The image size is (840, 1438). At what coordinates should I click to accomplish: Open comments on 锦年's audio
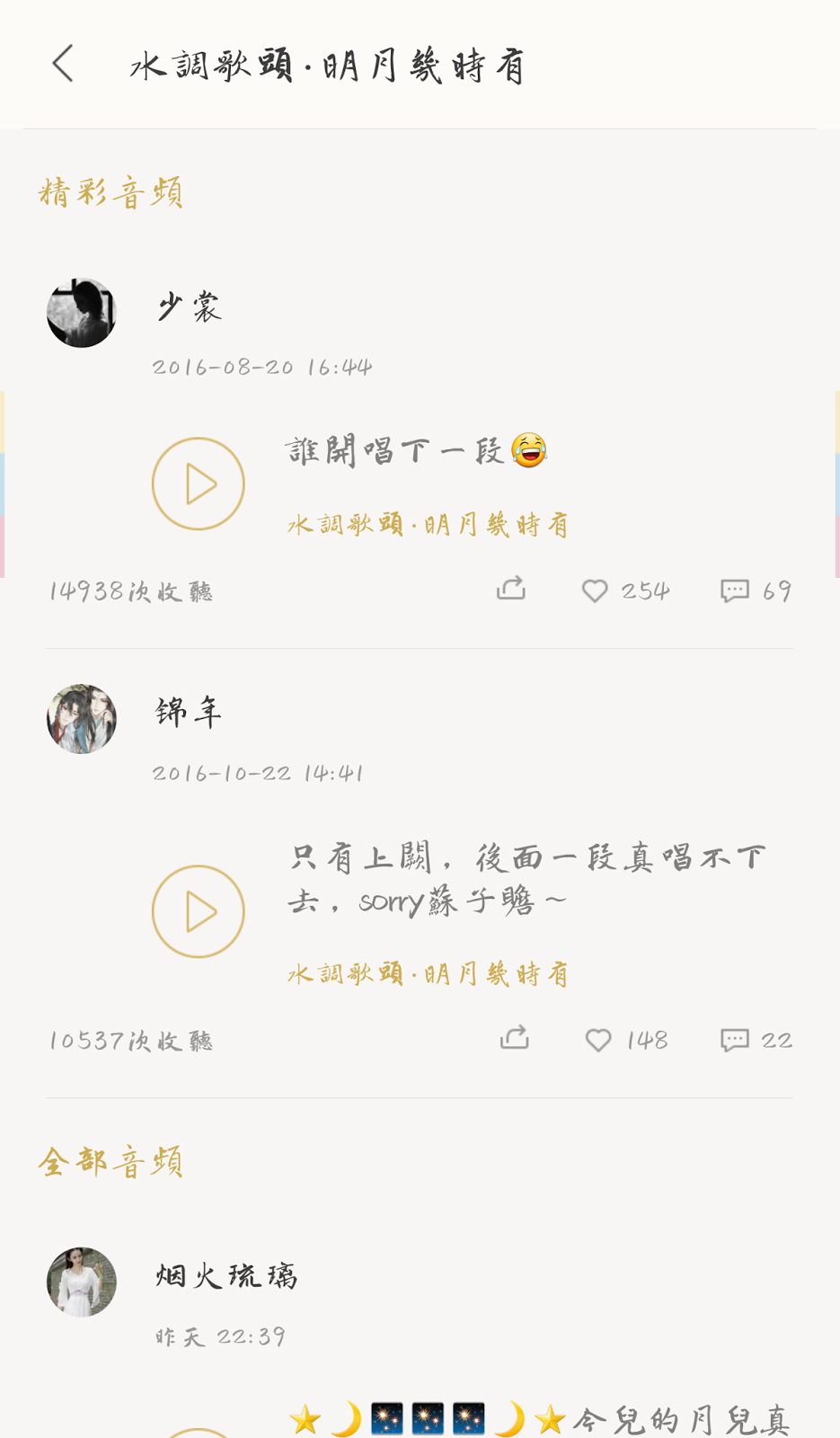(x=735, y=1040)
